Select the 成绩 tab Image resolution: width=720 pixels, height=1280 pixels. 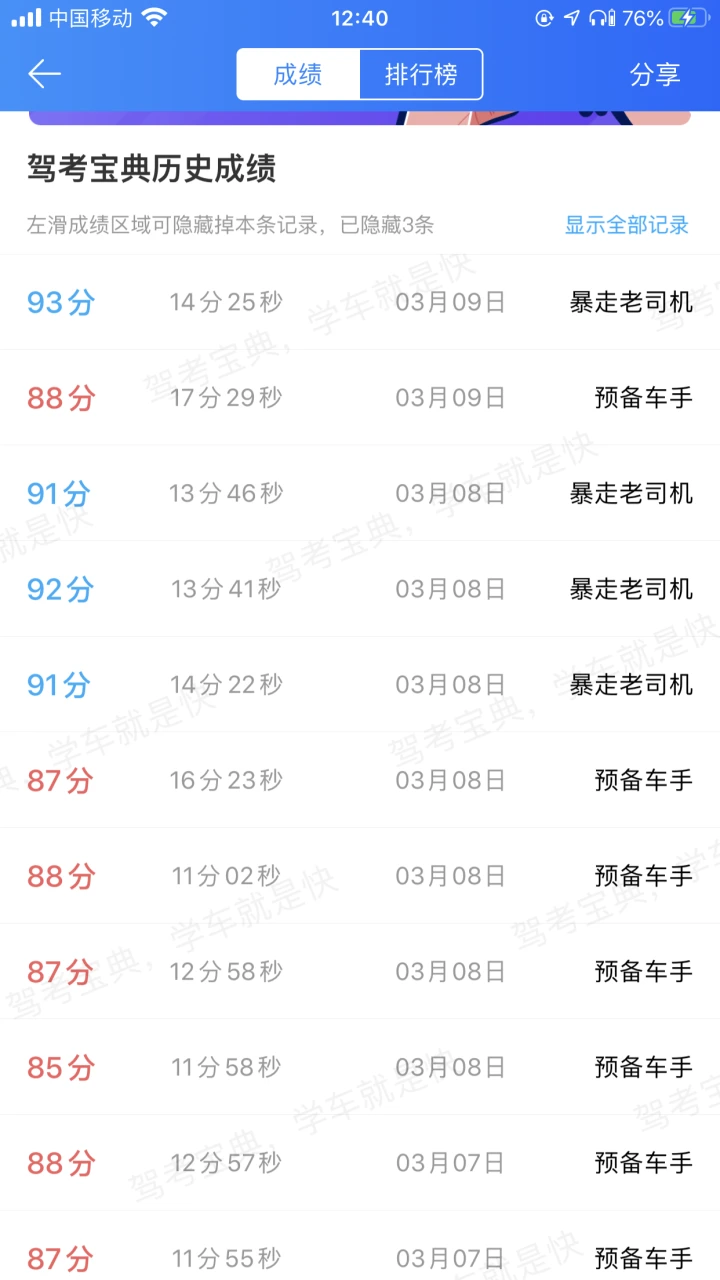coord(298,75)
